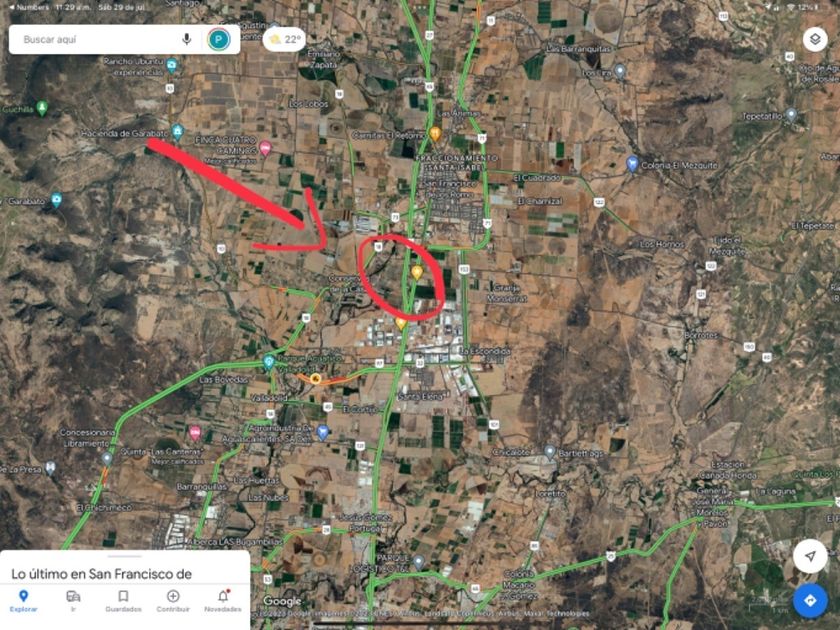Open the blue directions button

point(810,600)
